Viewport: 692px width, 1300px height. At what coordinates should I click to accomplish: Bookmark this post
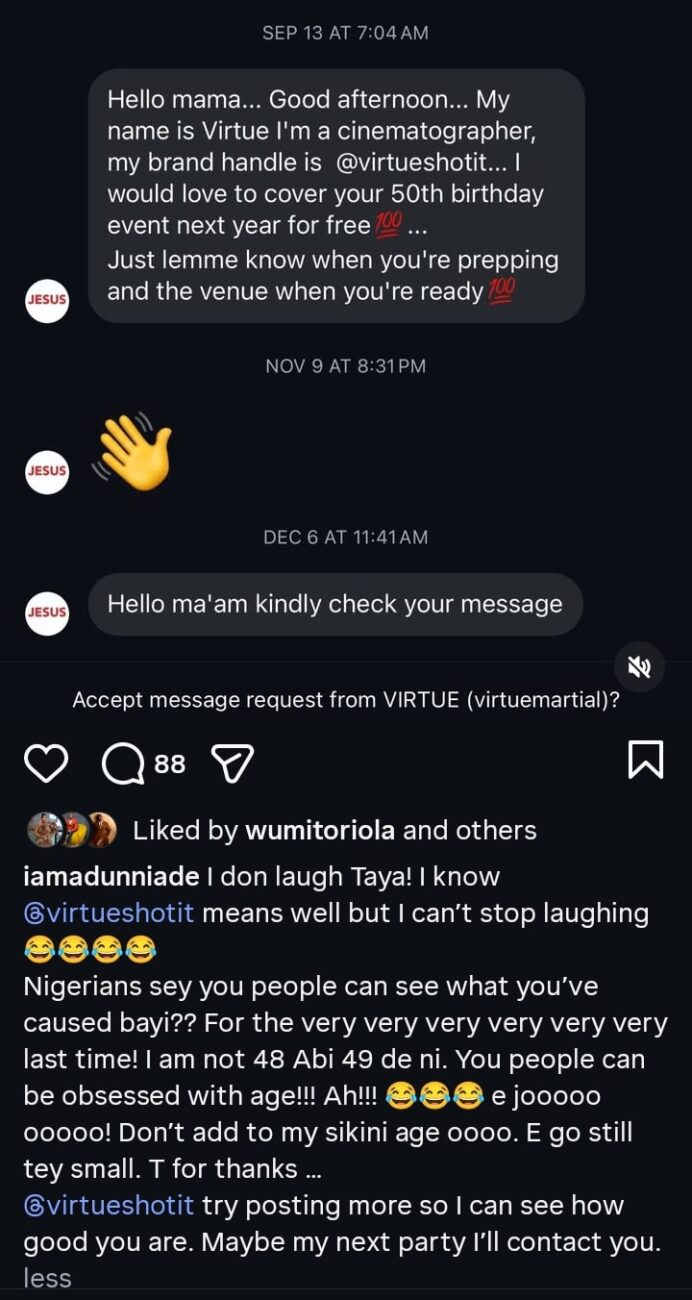pyautogui.click(x=645, y=760)
